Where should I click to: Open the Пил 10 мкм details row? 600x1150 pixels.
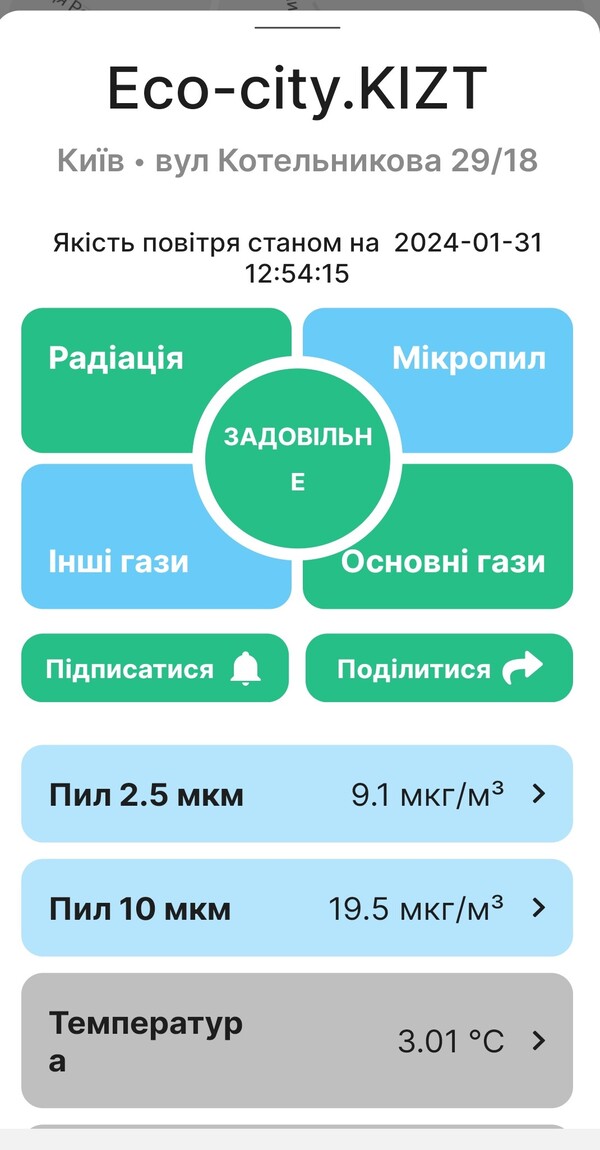pyautogui.click(x=296, y=908)
